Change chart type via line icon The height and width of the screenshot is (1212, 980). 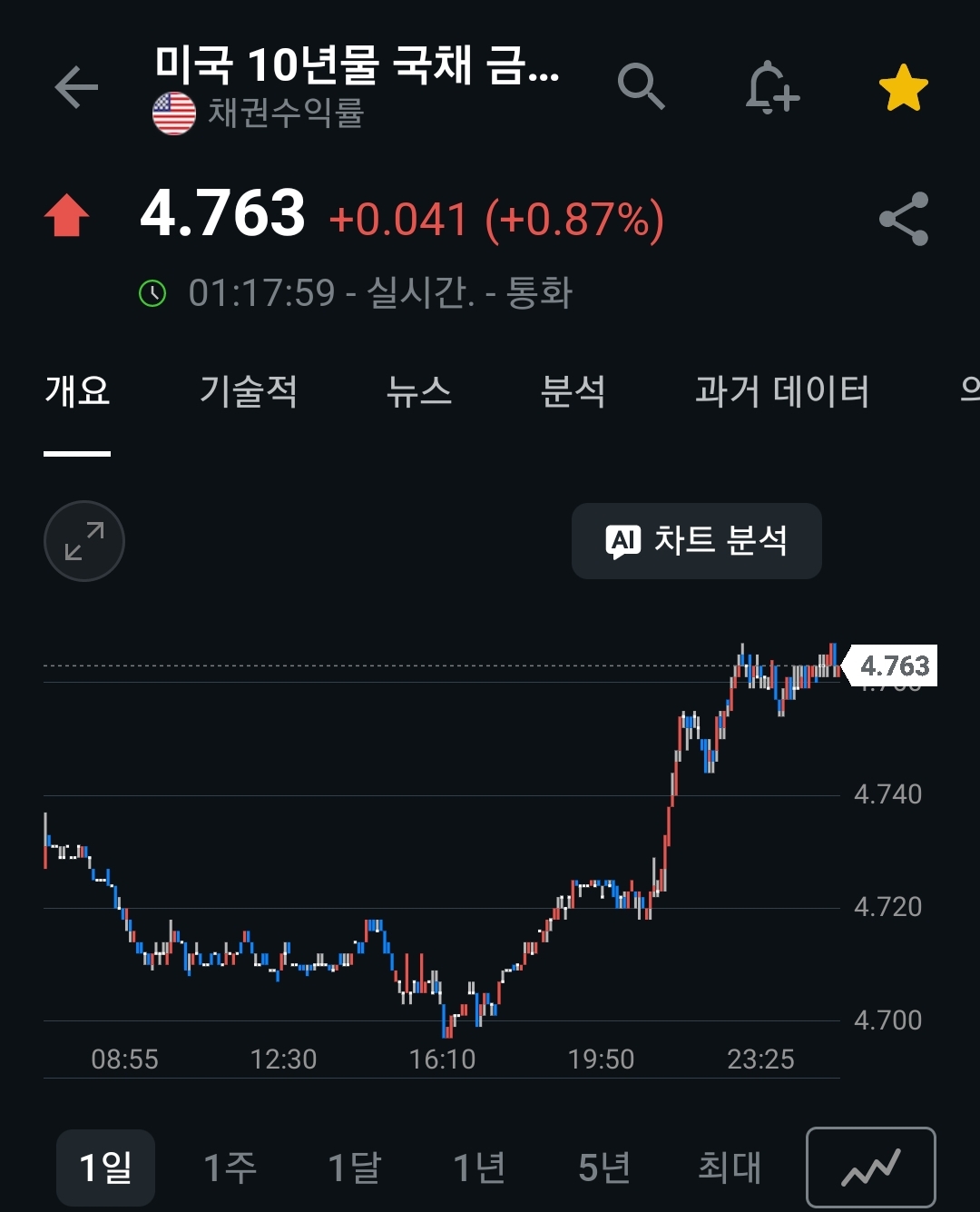coord(871,1168)
